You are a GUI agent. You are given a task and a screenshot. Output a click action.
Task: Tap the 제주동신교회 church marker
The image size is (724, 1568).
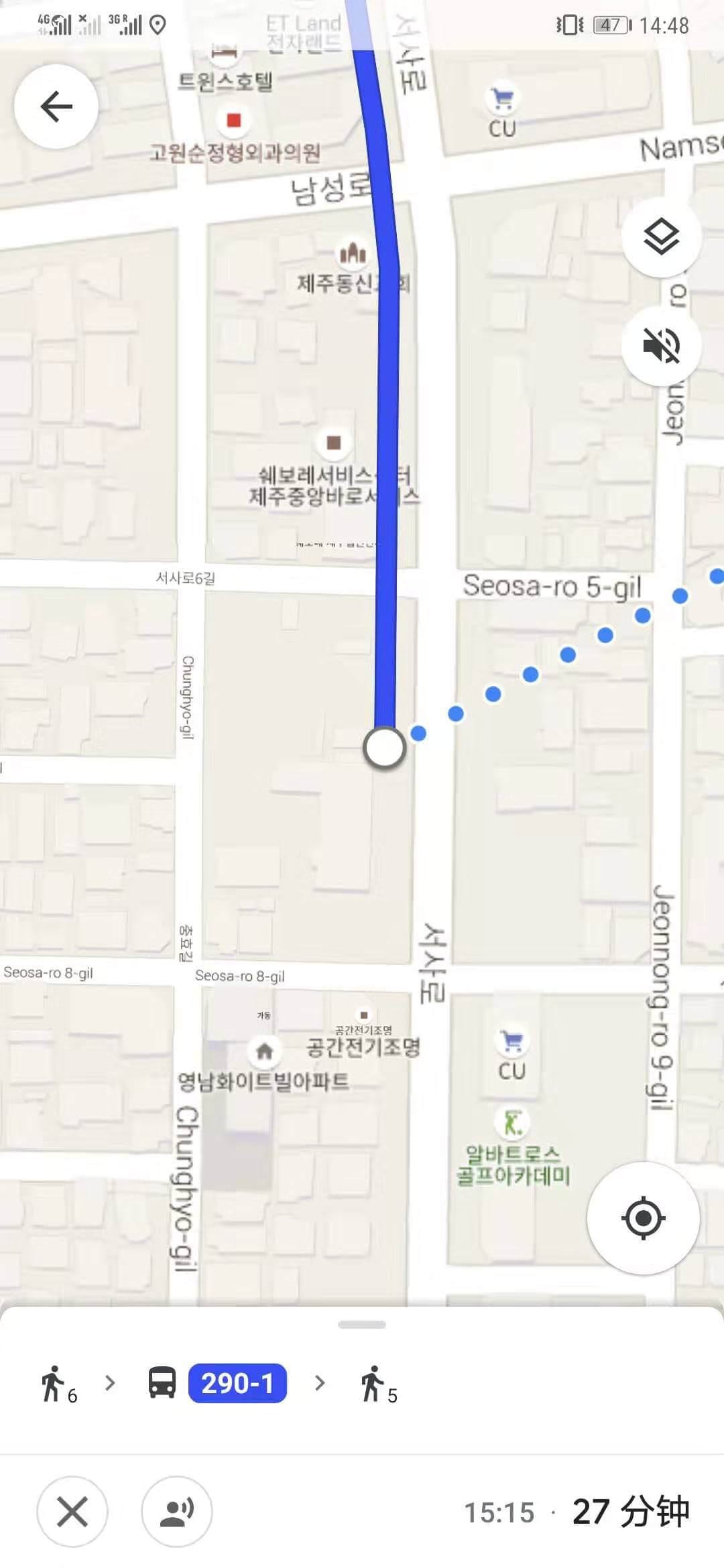353,253
